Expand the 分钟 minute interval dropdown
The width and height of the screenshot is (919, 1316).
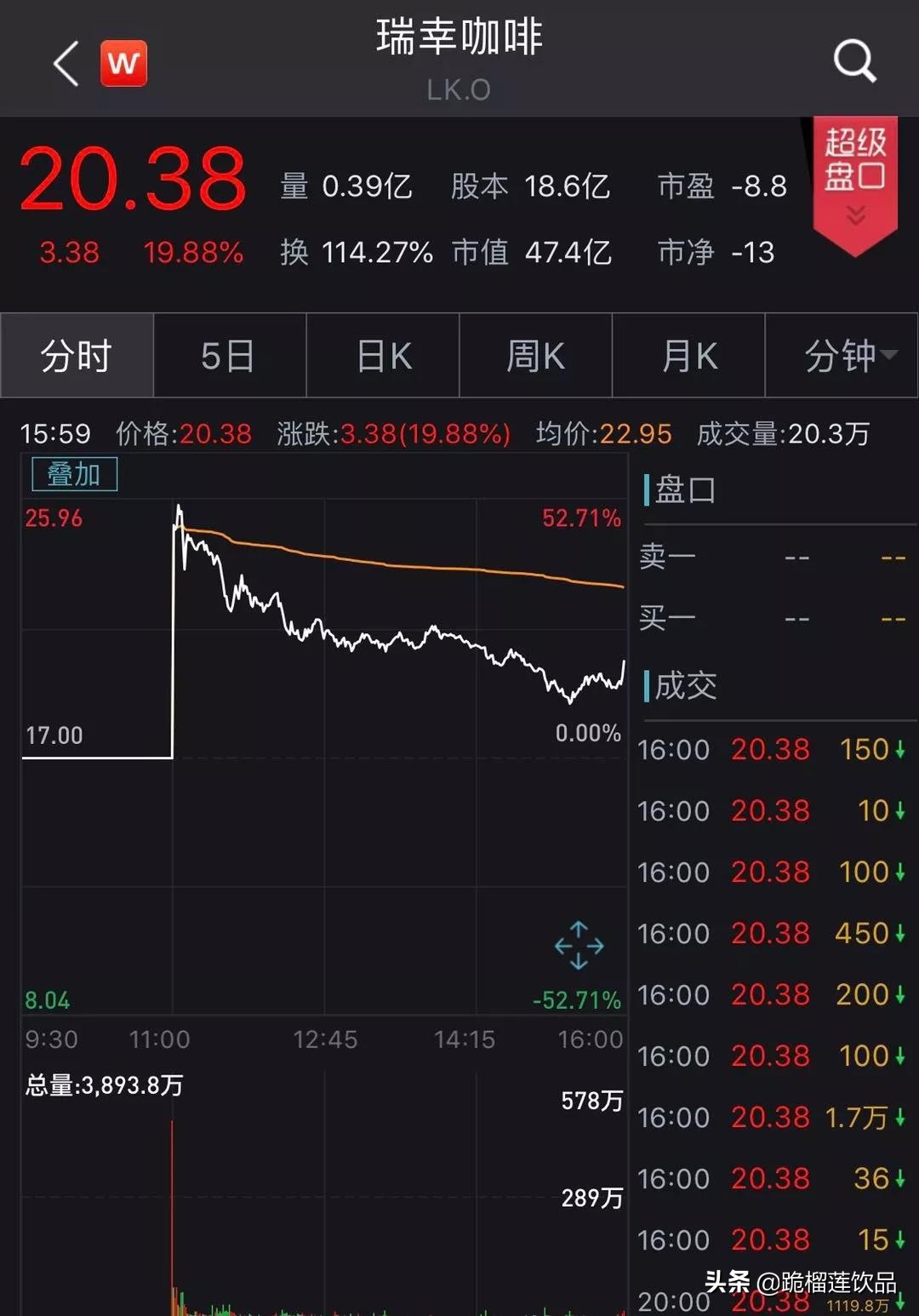tap(841, 356)
